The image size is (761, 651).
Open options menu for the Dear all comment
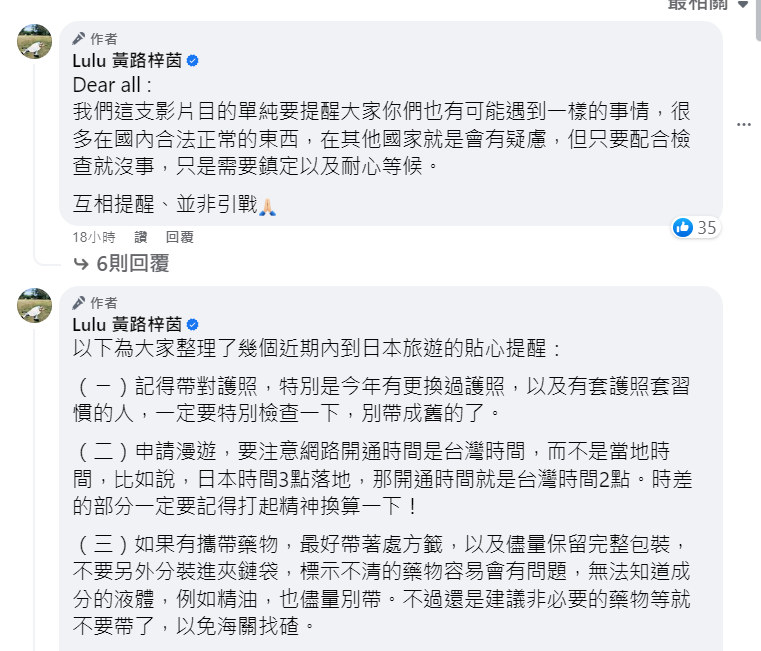(x=743, y=124)
